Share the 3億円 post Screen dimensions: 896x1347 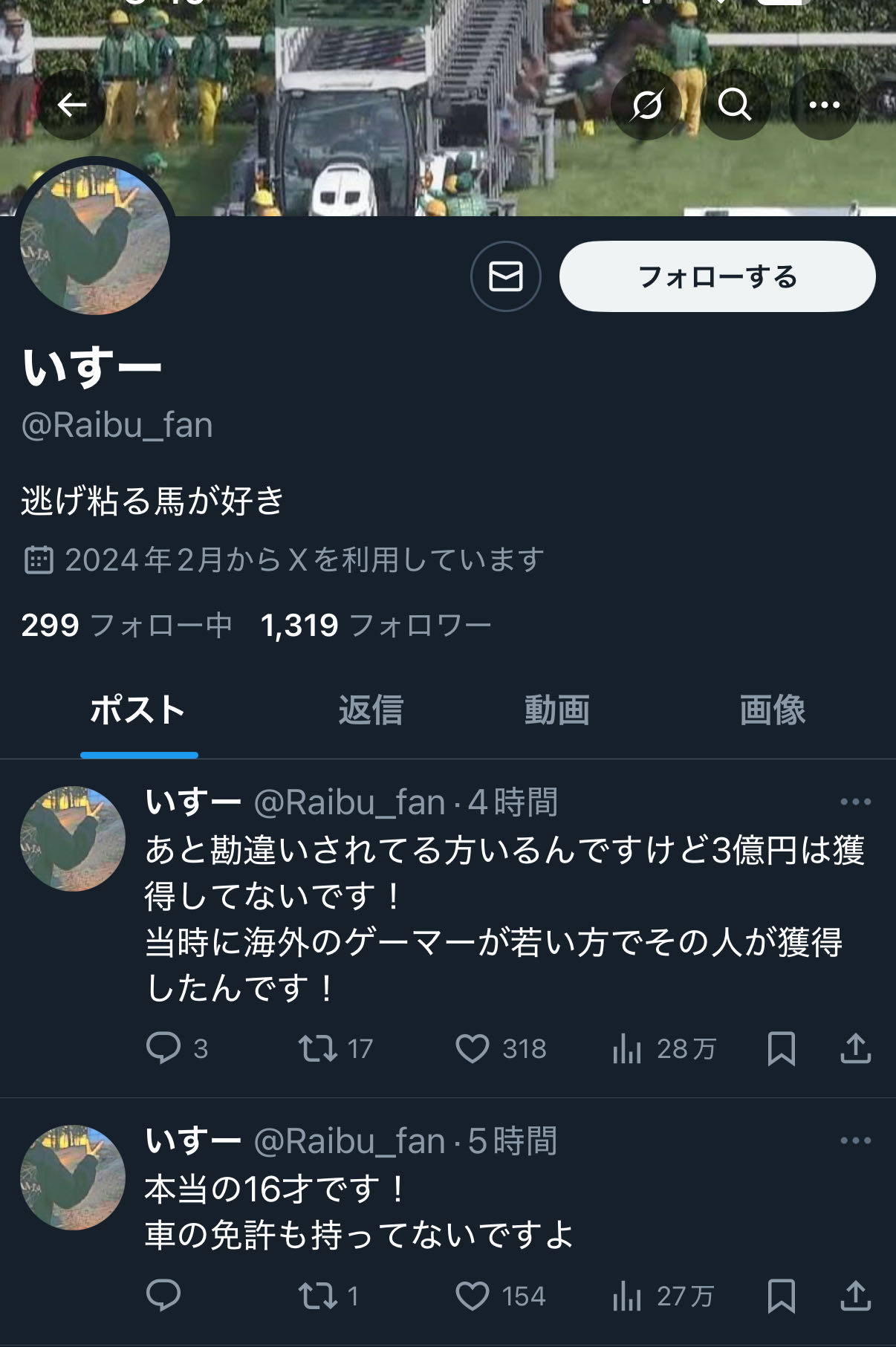[855, 1048]
